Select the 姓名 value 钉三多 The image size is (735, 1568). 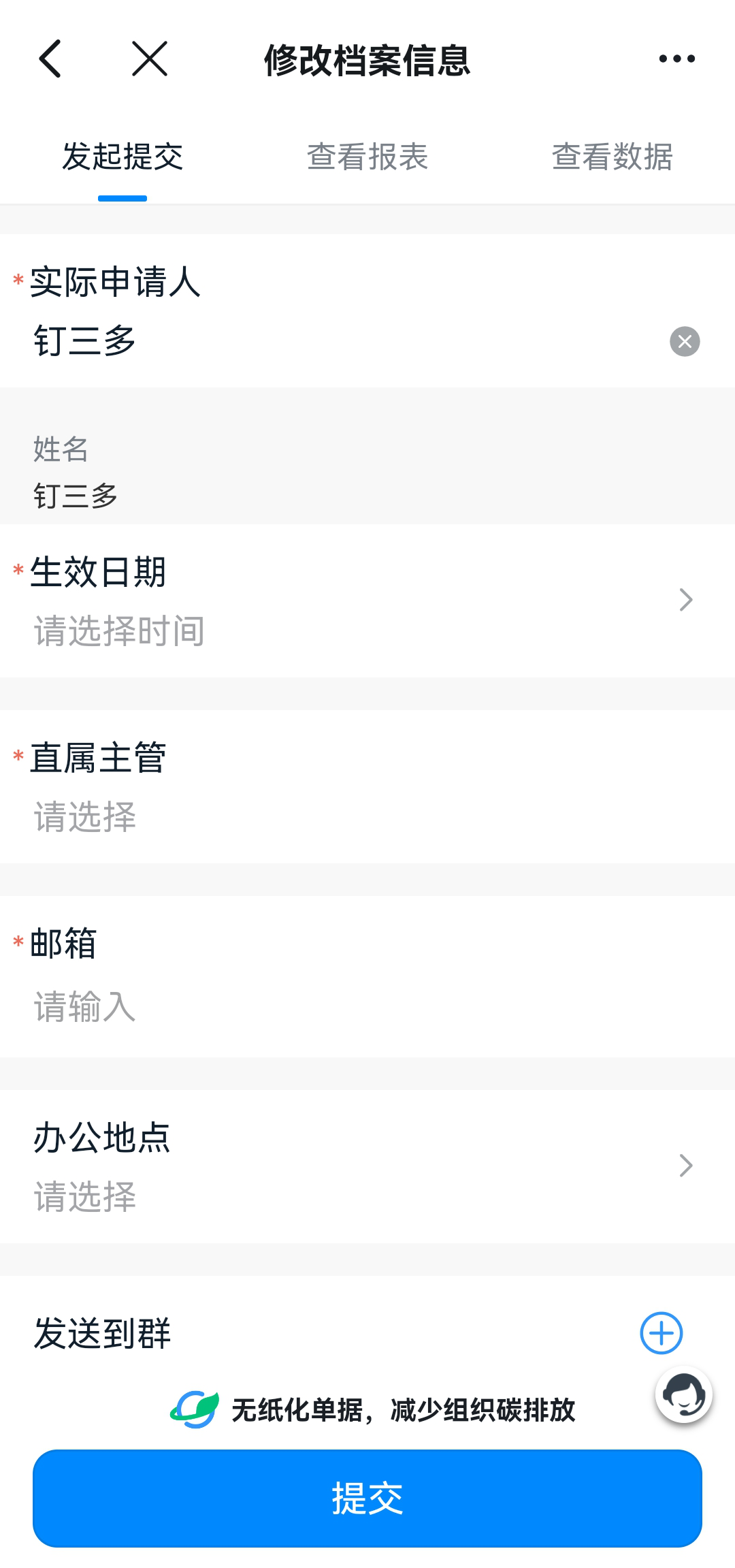[76, 496]
